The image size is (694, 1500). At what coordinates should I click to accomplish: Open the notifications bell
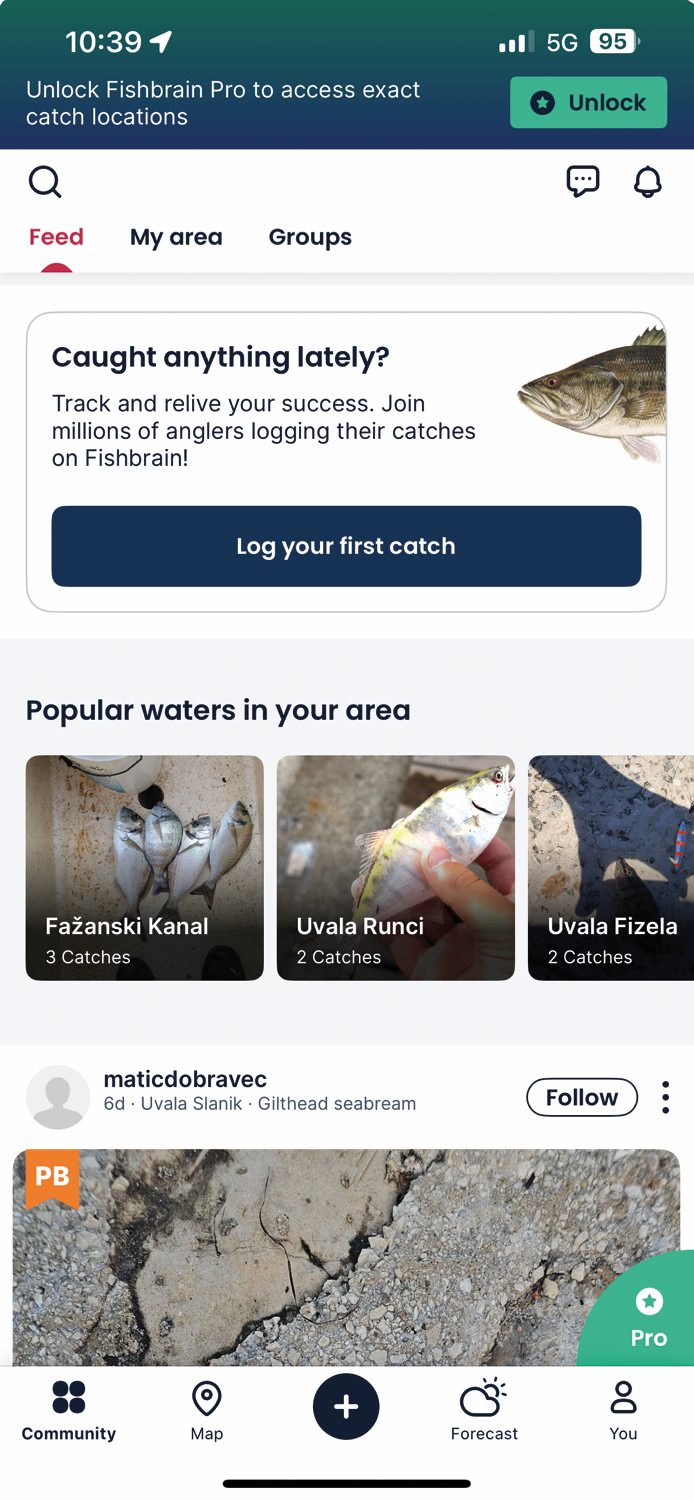648,182
